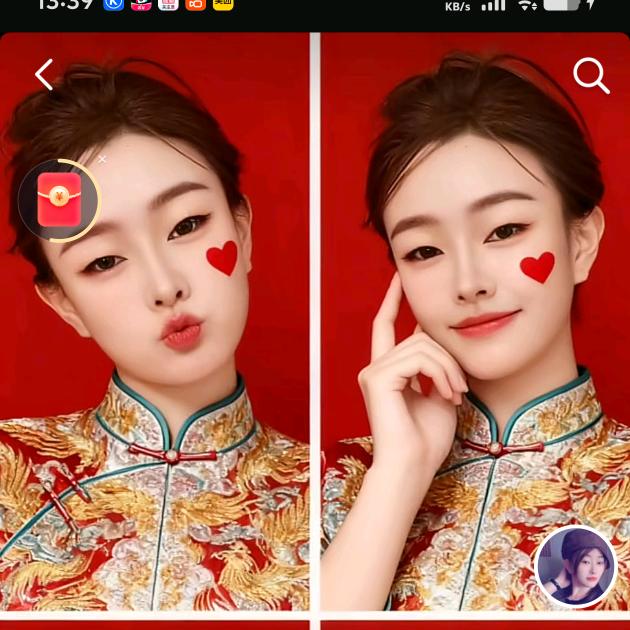This screenshot has height=630, width=630.
Task: Open search with the magnifier icon
Action: pos(591,76)
